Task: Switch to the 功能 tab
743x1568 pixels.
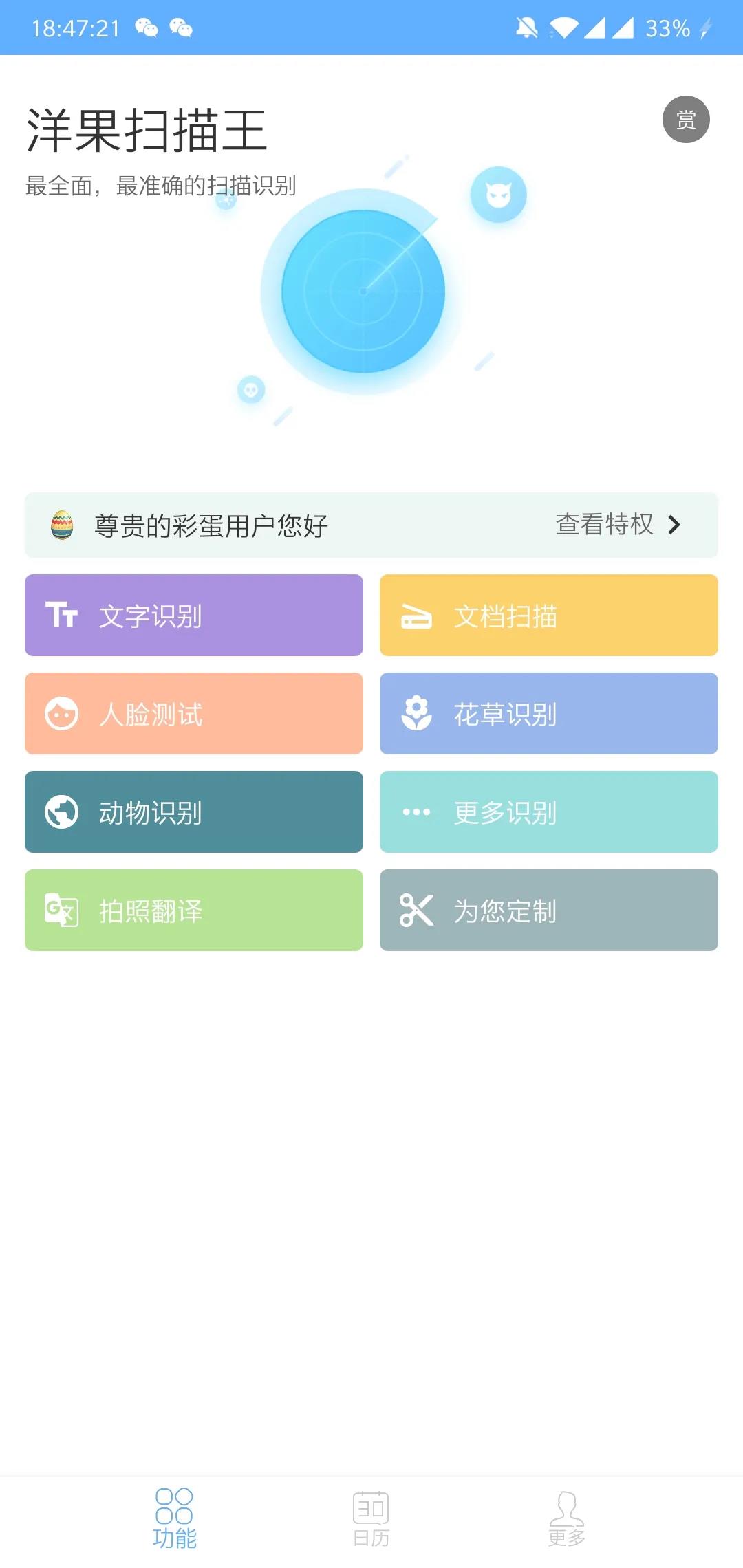Action: [174, 1520]
